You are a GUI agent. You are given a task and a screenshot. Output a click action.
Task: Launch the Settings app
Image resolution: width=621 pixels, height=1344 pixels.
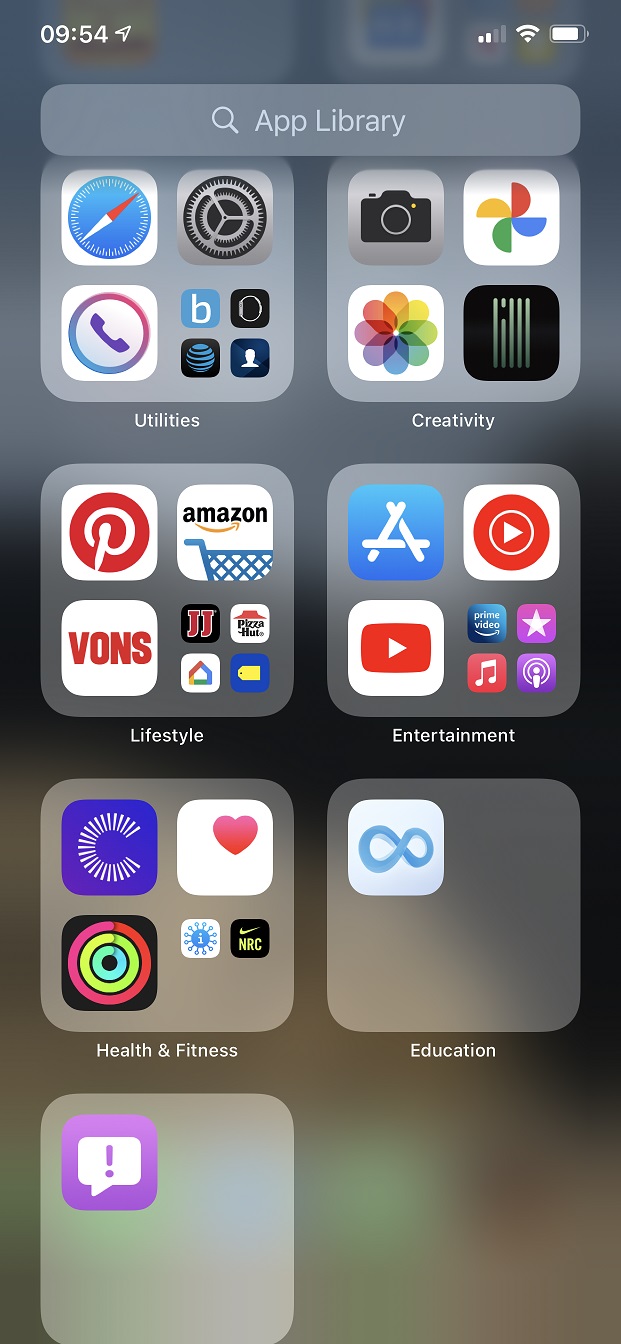click(225, 218)
